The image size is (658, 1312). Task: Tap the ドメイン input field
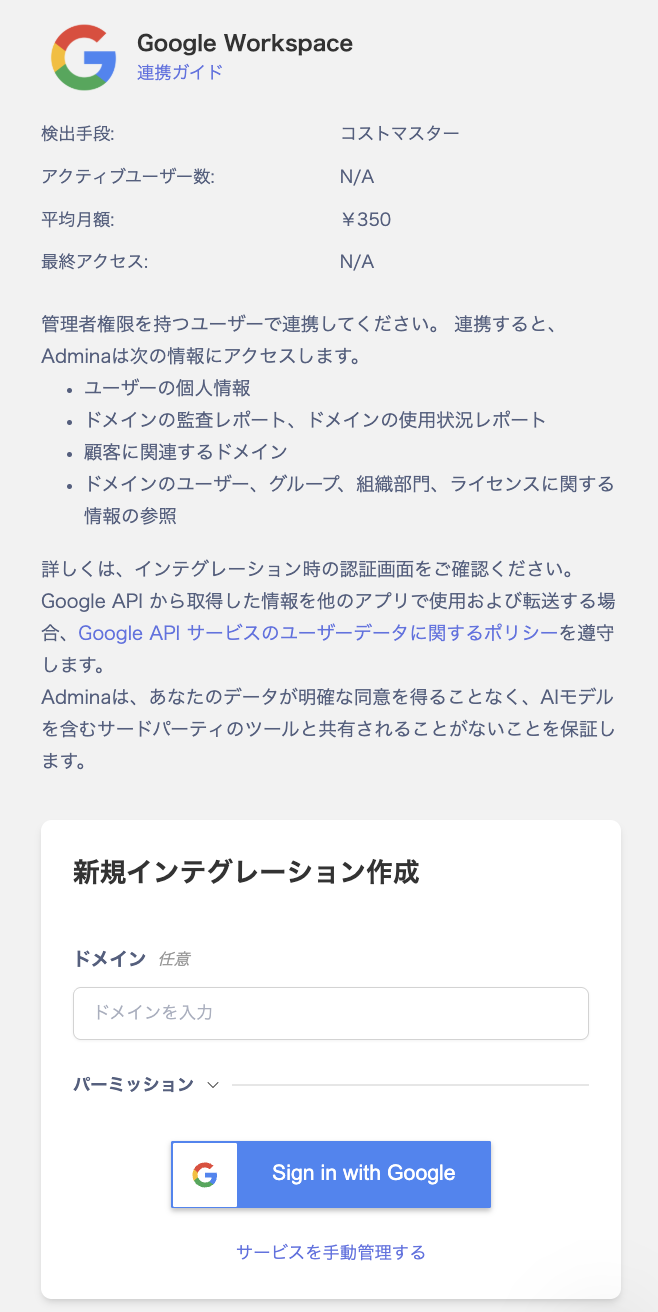(x=330, y=1013)
